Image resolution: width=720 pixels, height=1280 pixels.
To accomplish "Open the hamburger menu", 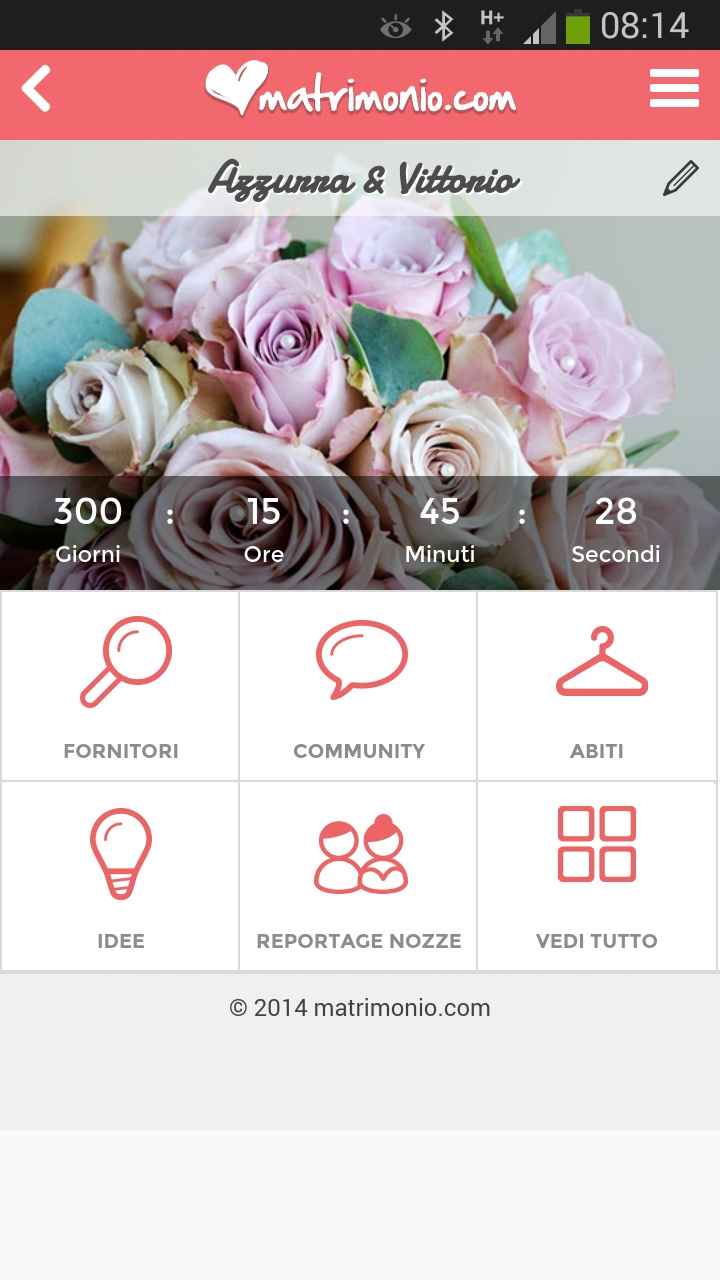I will [674, 88].
